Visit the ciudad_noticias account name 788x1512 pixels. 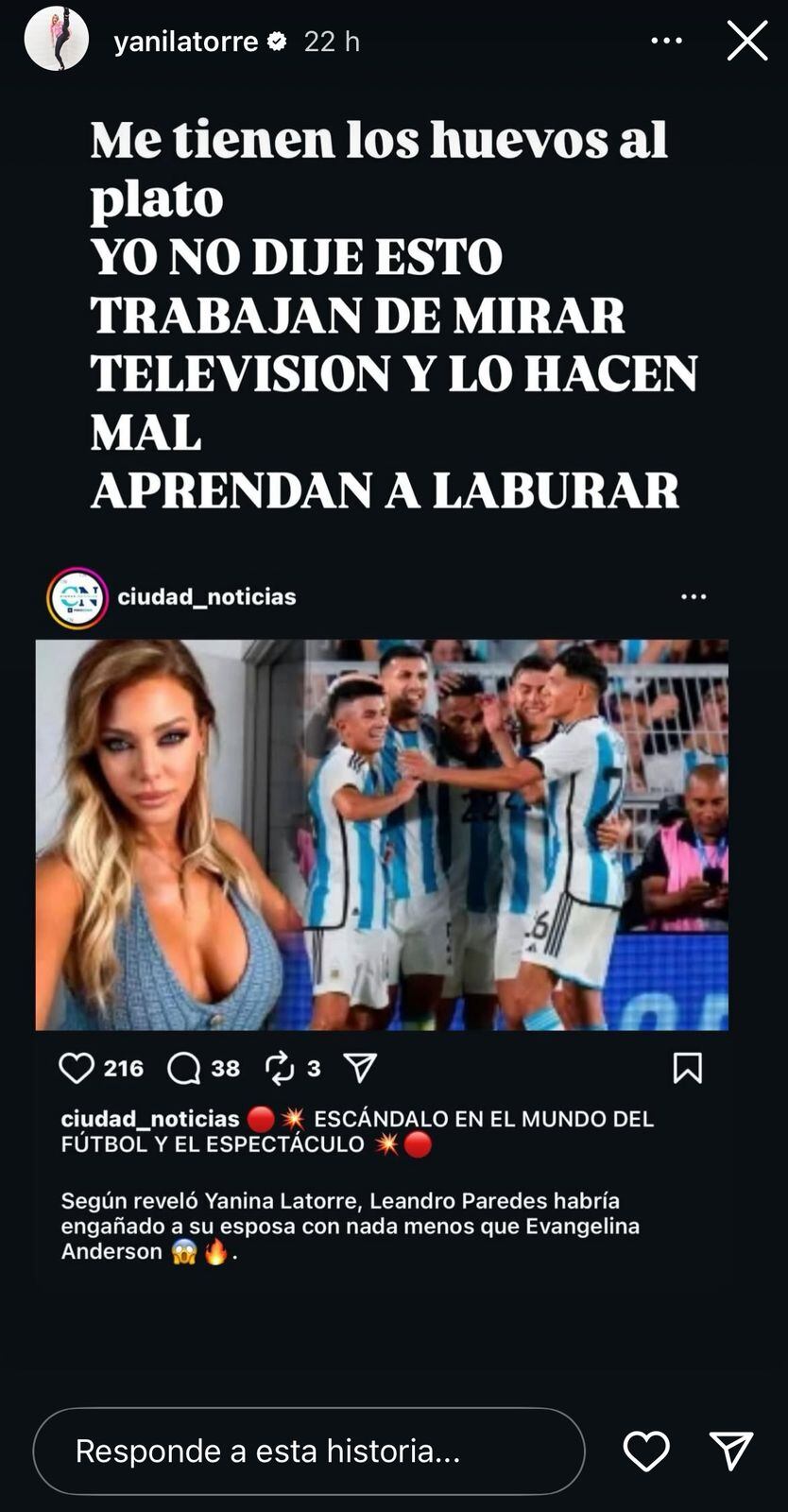(209, 596)
